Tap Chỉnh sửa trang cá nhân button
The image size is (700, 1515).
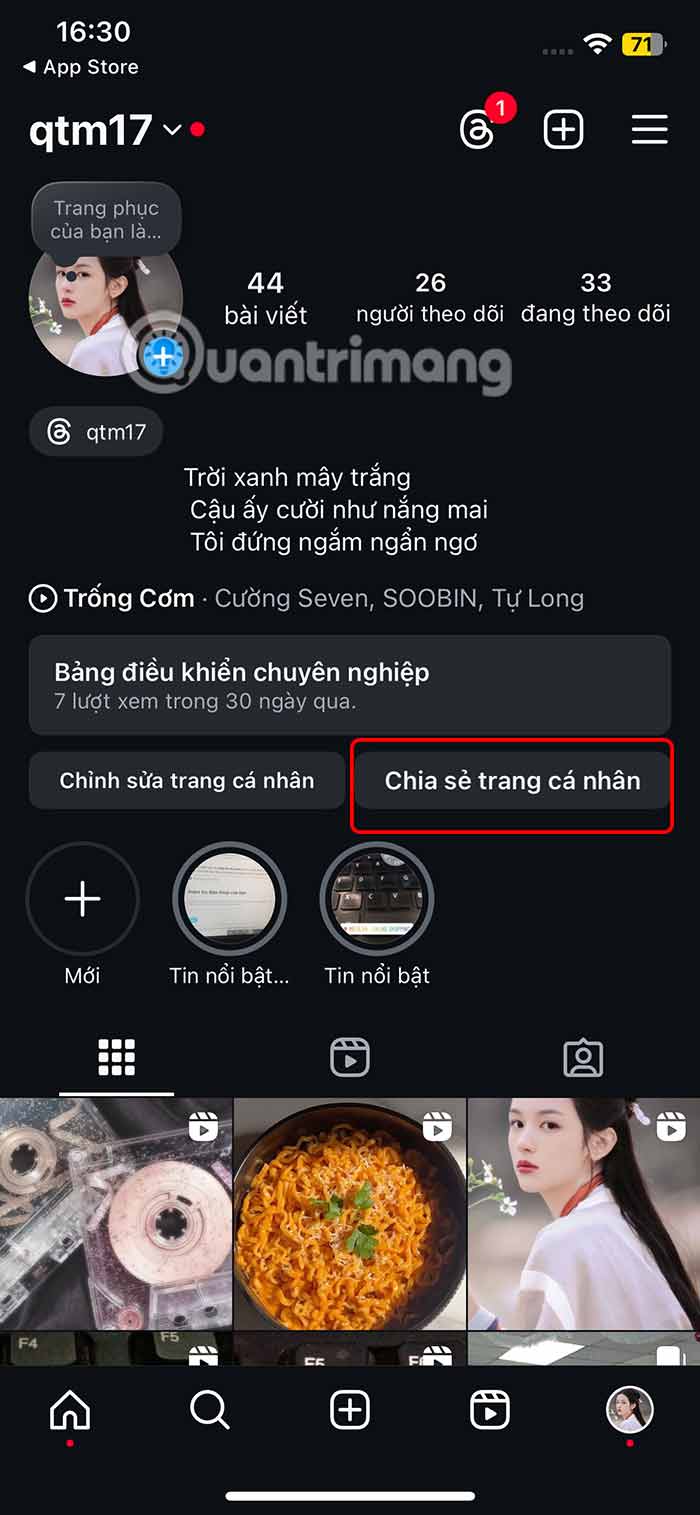point(187,781)
